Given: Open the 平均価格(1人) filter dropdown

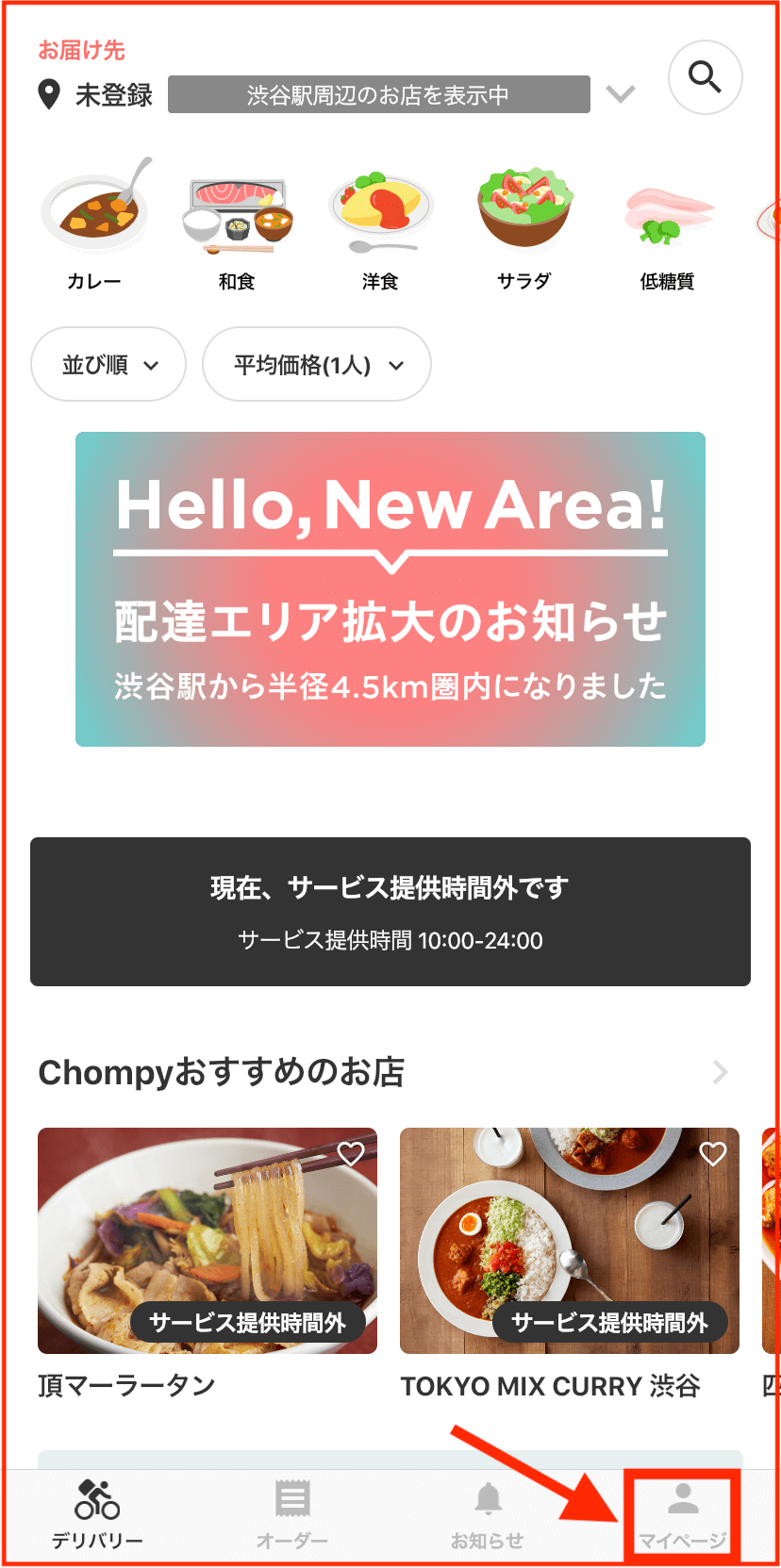Looking at the screenshot, I should pos(317,364).
